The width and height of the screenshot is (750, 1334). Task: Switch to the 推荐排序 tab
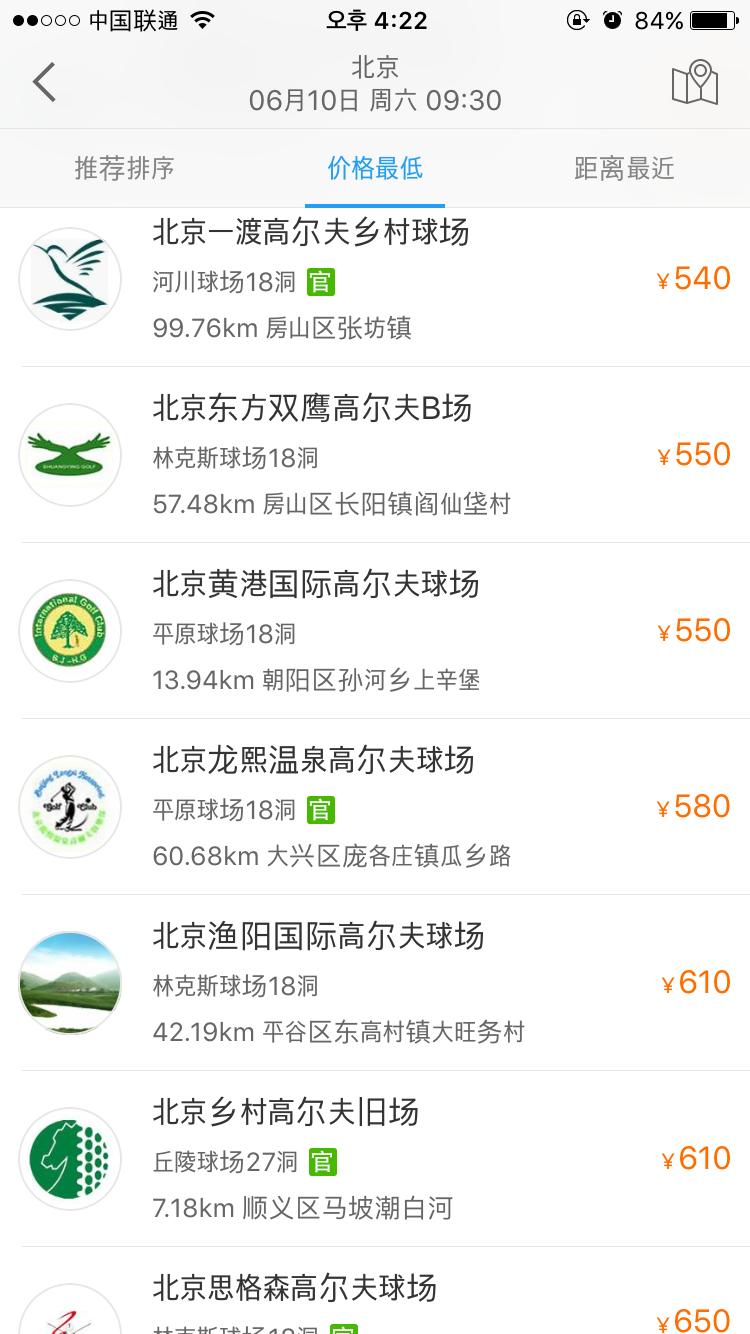coord(125,168)
